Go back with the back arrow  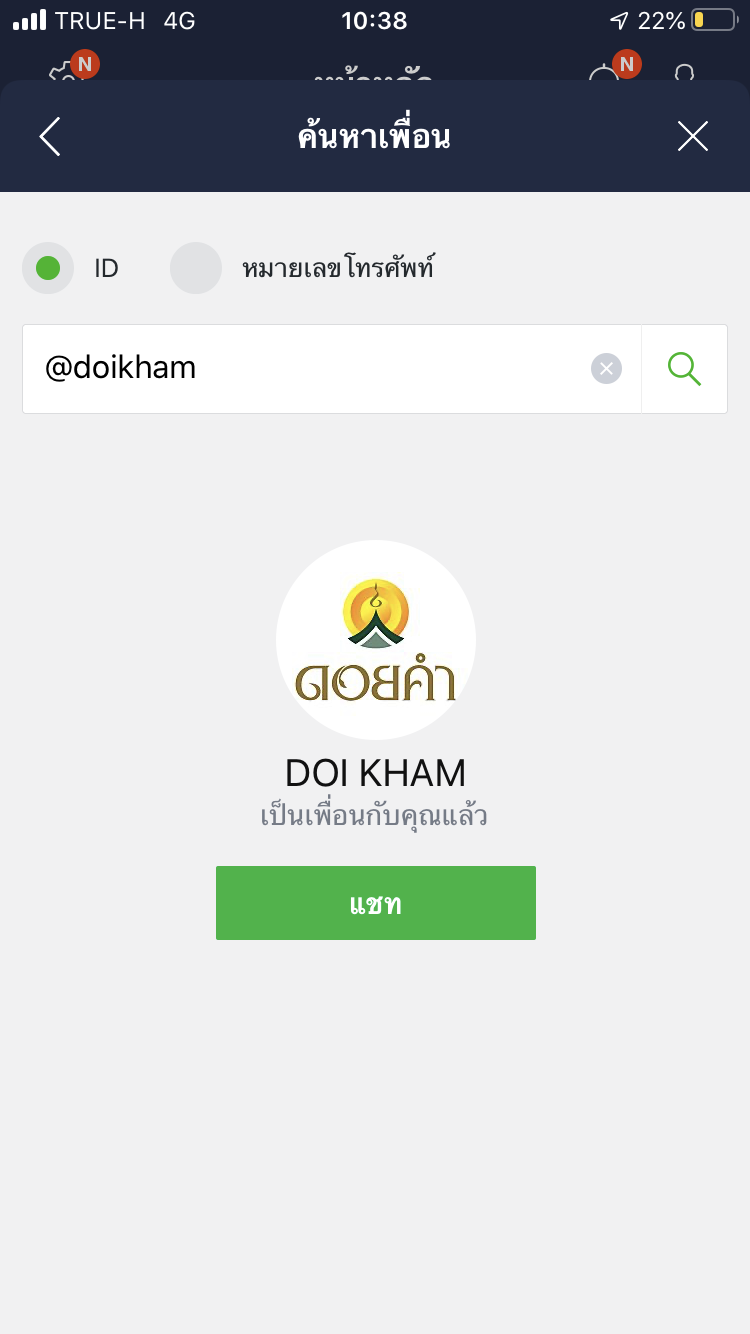coord(50,137)
